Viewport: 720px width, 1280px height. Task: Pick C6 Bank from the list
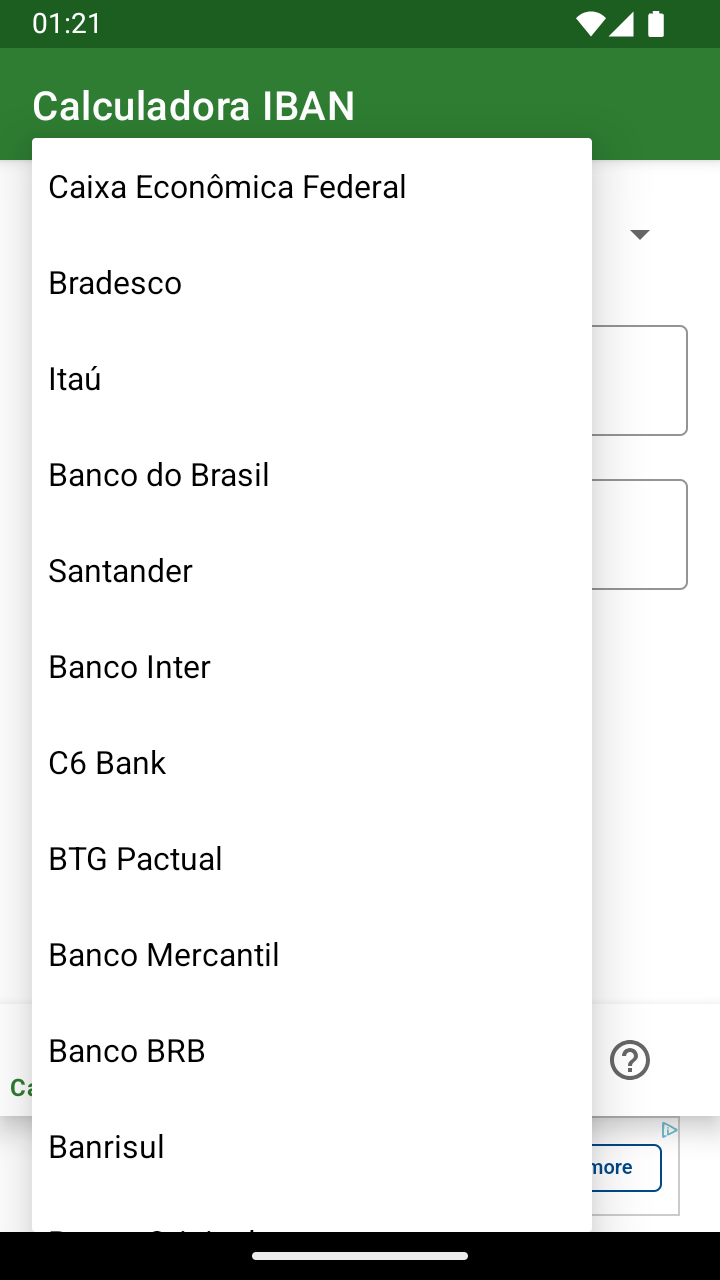pos(312,763)
